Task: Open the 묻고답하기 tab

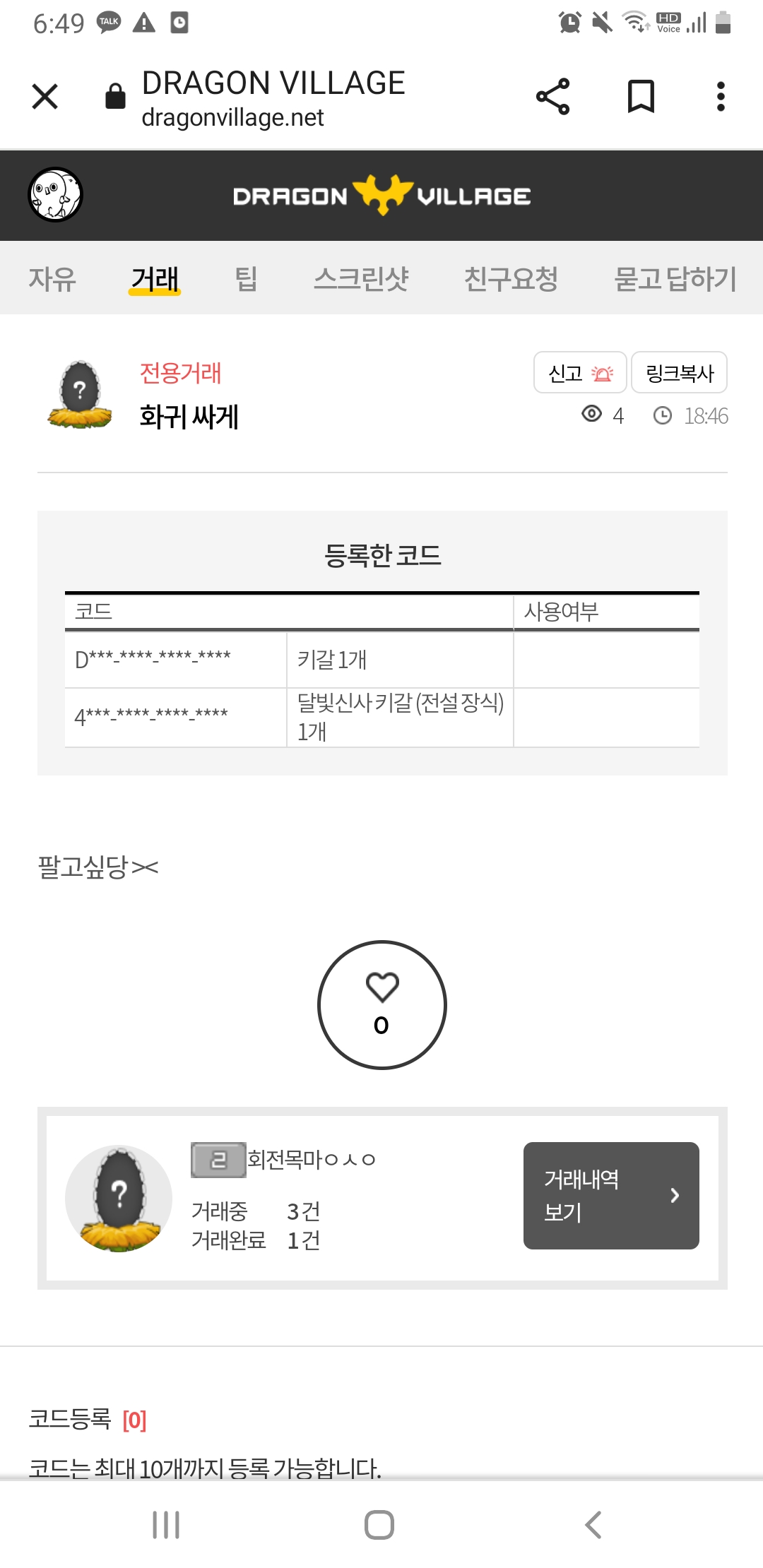Action: (x=675, y=278)
